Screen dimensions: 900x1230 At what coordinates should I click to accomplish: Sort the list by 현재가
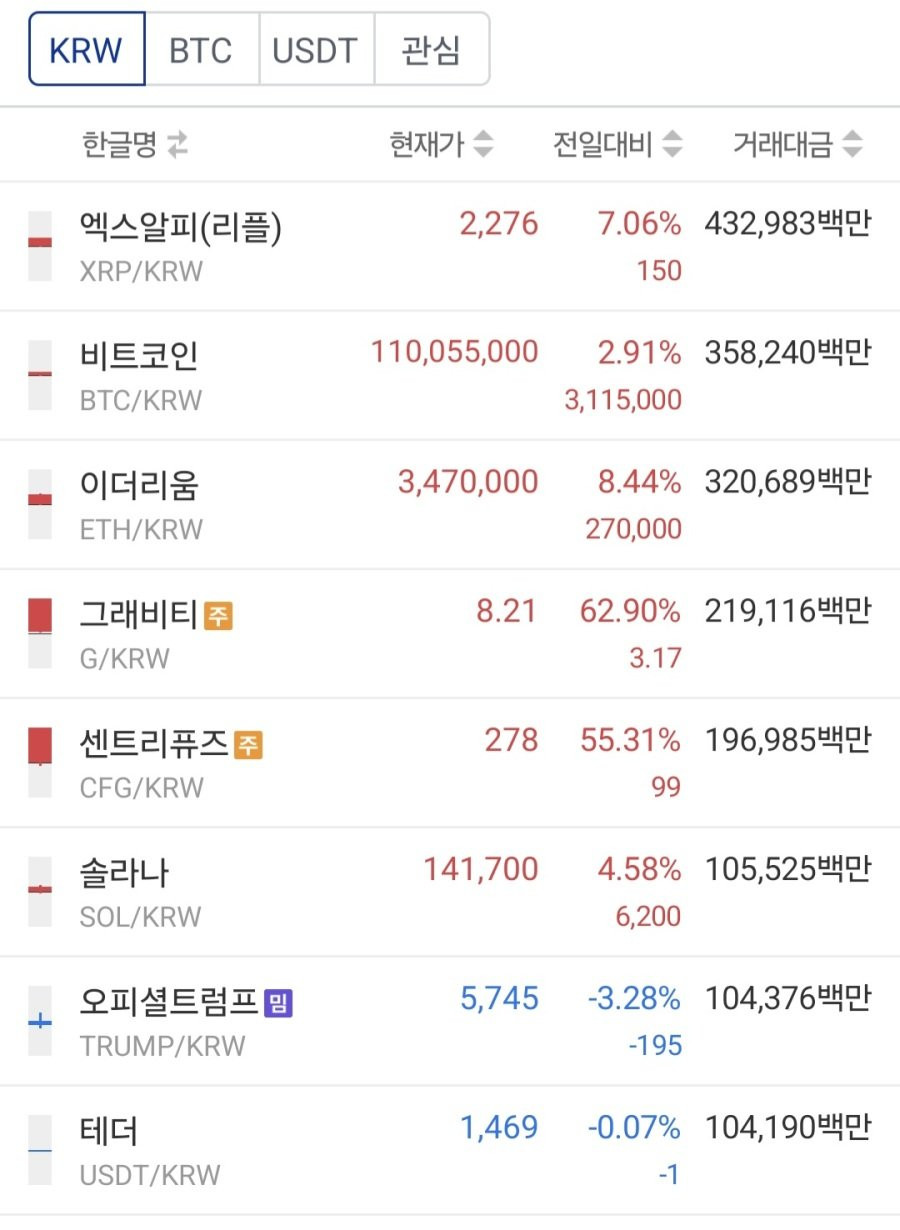coord(440,145)
